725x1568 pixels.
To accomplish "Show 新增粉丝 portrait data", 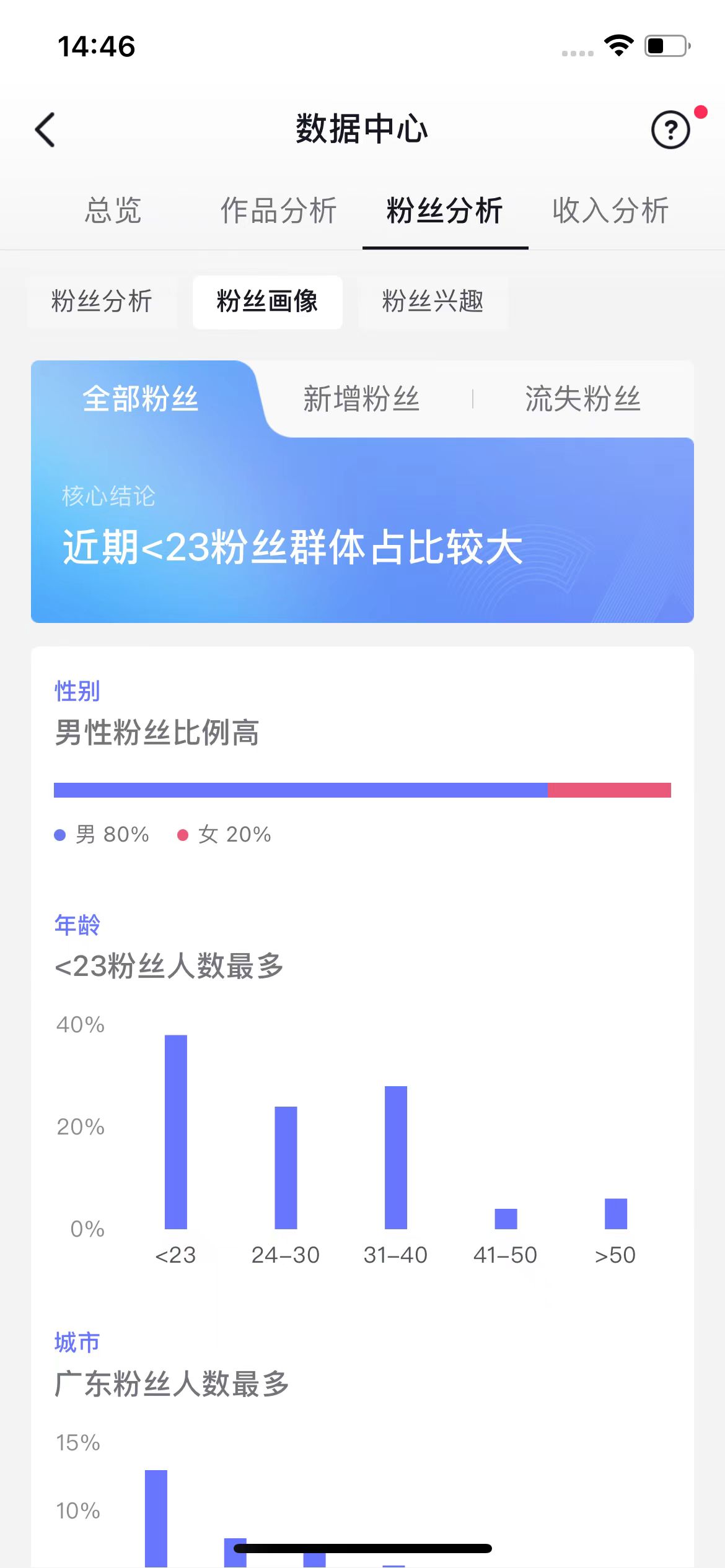I will coord(361,399).
